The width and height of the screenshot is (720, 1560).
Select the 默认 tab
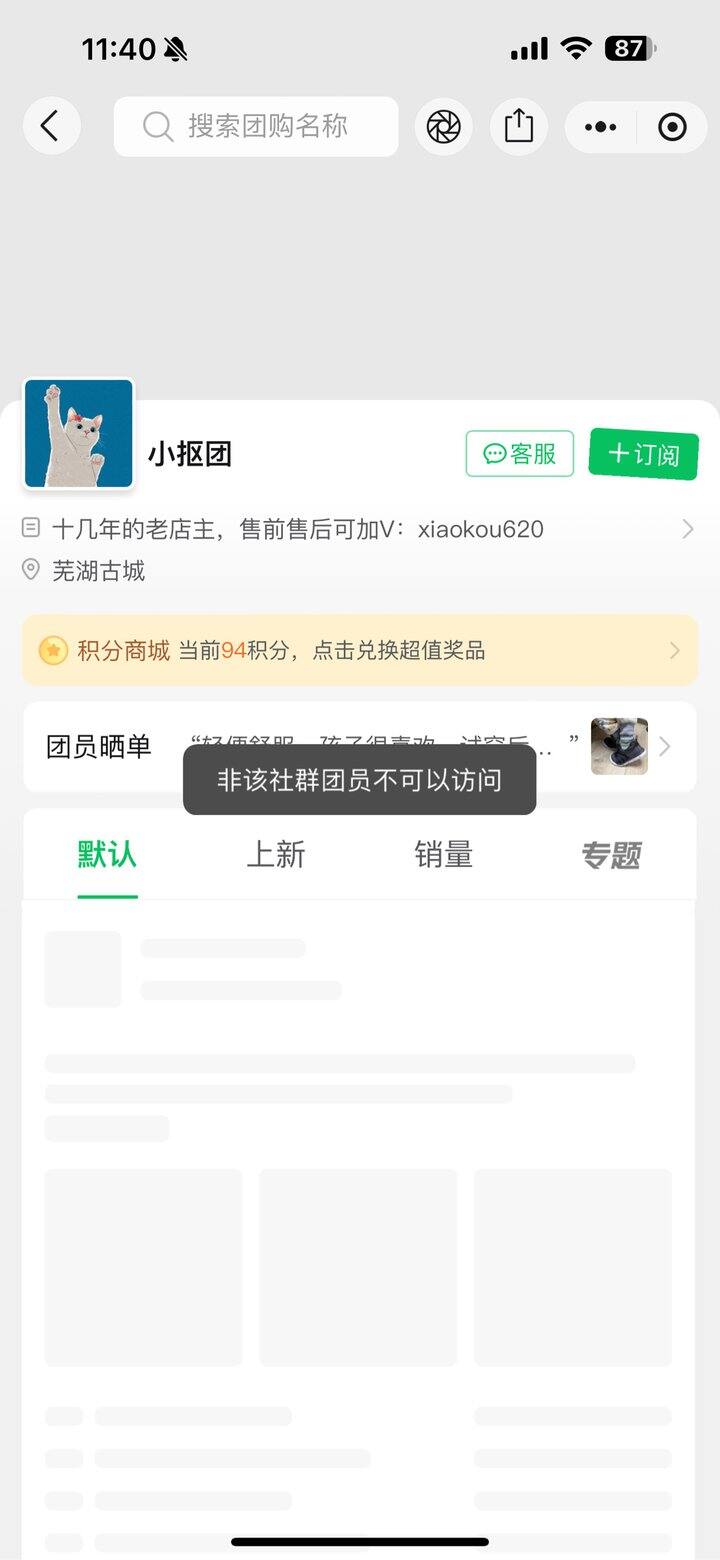click(x=107, y=855)
